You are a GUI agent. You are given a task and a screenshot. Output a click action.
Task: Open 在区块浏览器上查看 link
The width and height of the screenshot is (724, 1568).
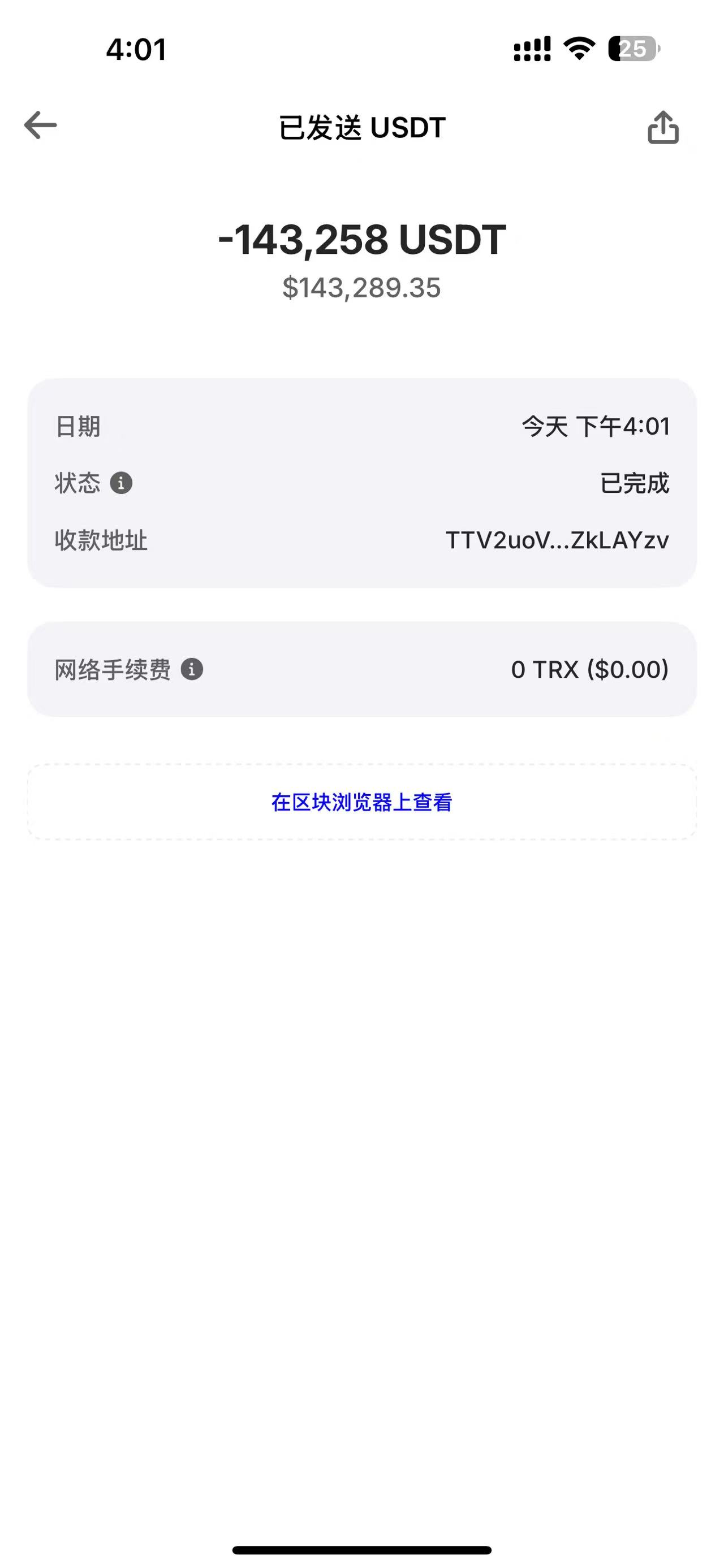361,802
